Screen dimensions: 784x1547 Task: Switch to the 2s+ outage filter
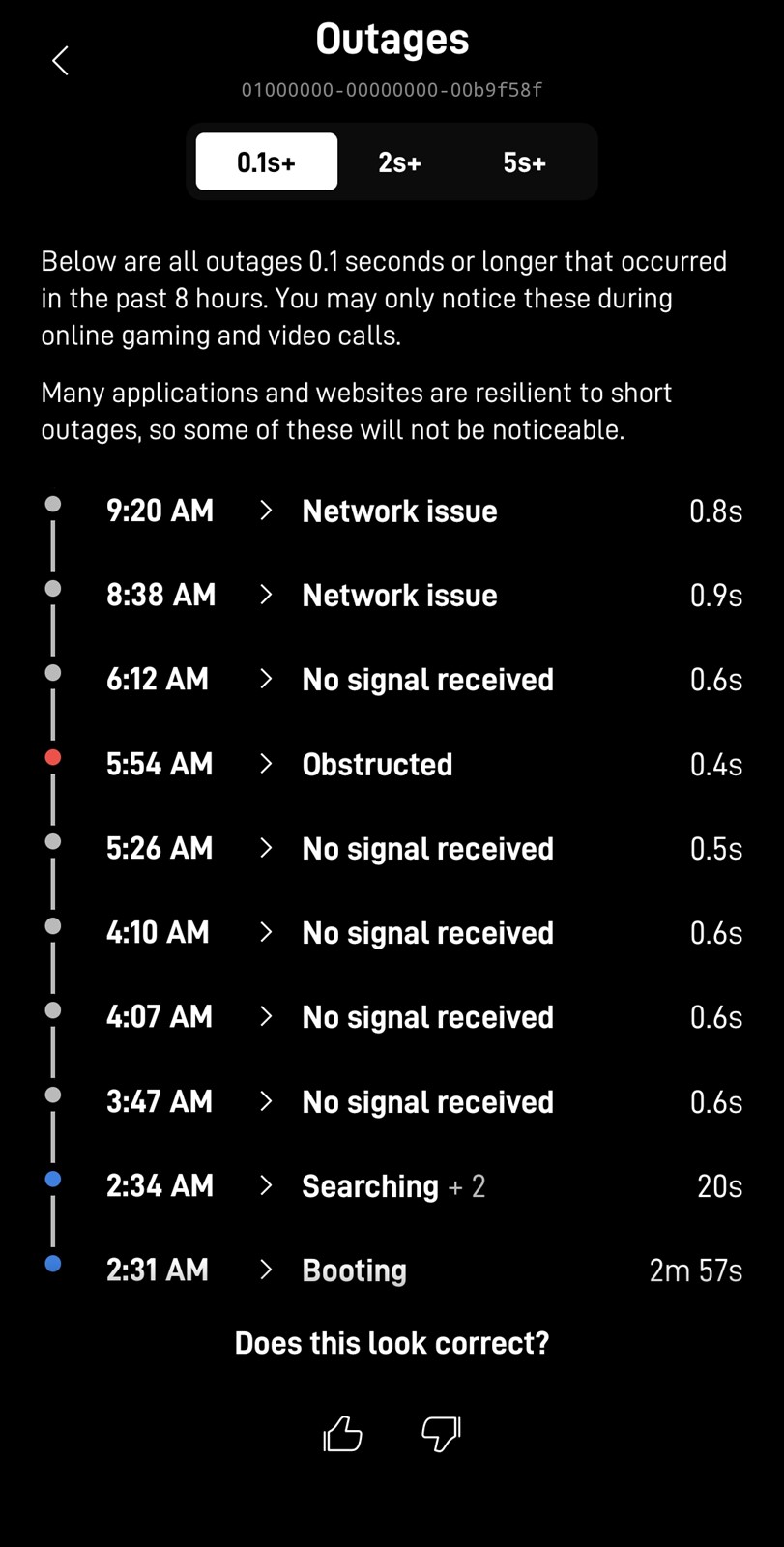point(399,161)
